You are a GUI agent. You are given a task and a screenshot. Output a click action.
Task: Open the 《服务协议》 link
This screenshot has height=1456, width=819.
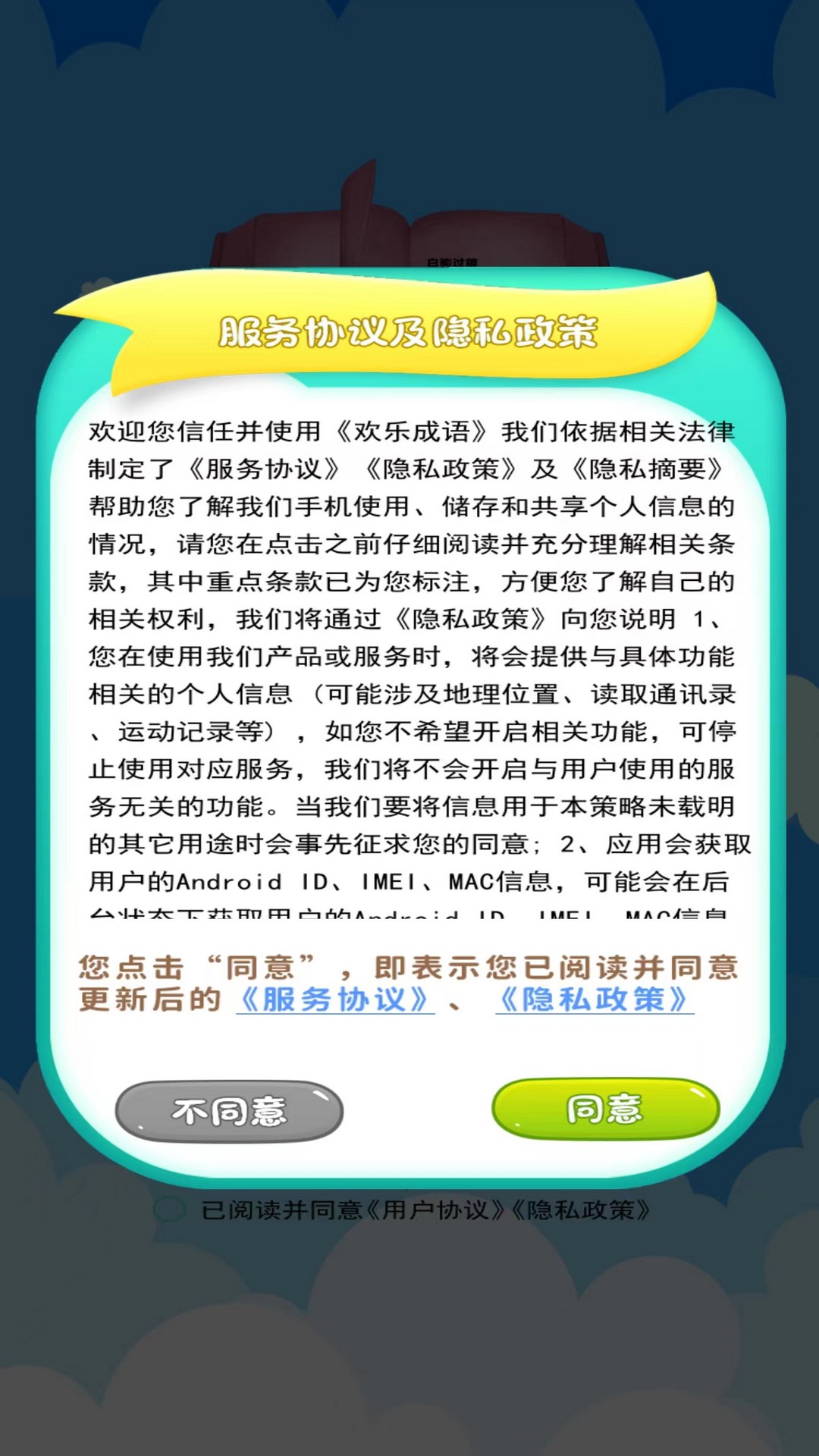click(335, 999)
